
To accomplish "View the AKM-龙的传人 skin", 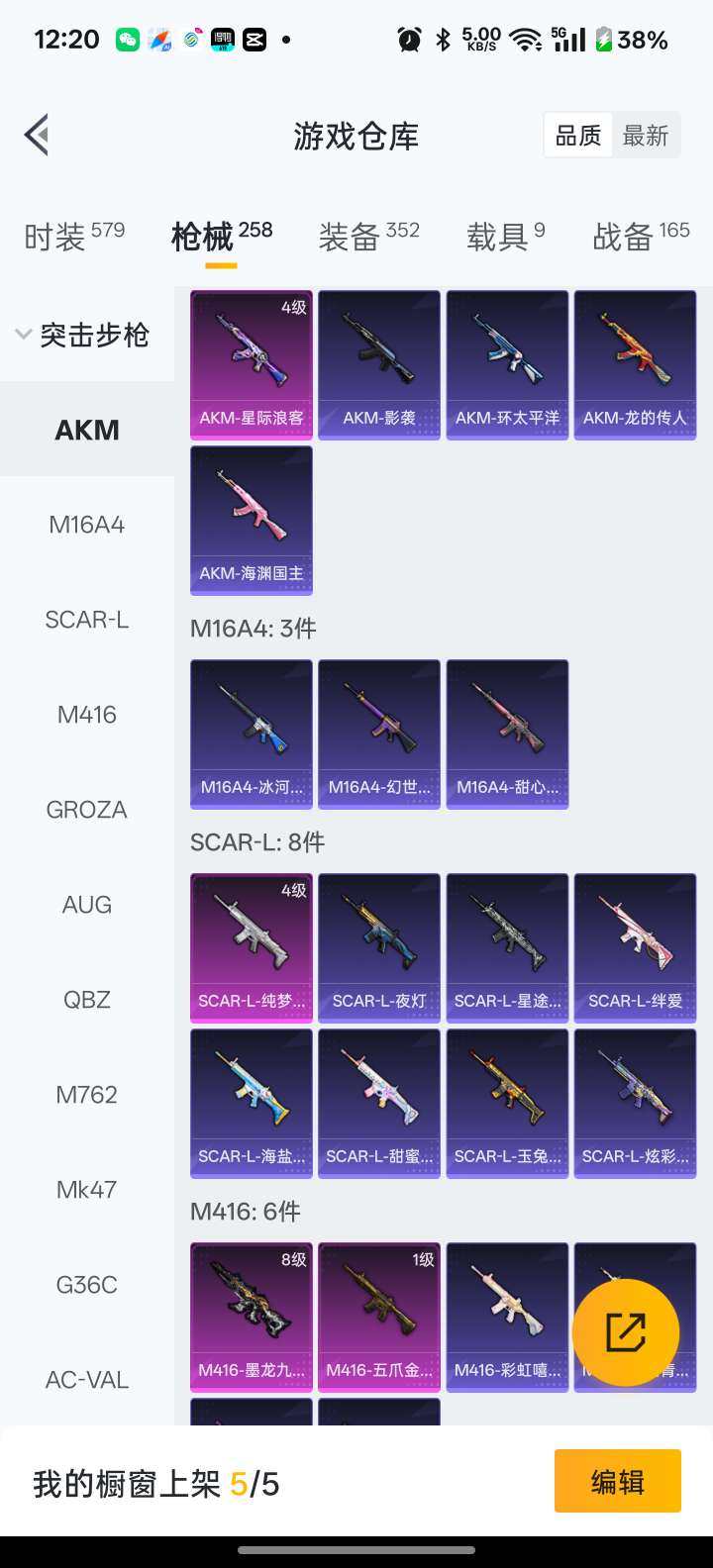I will 635,363.
